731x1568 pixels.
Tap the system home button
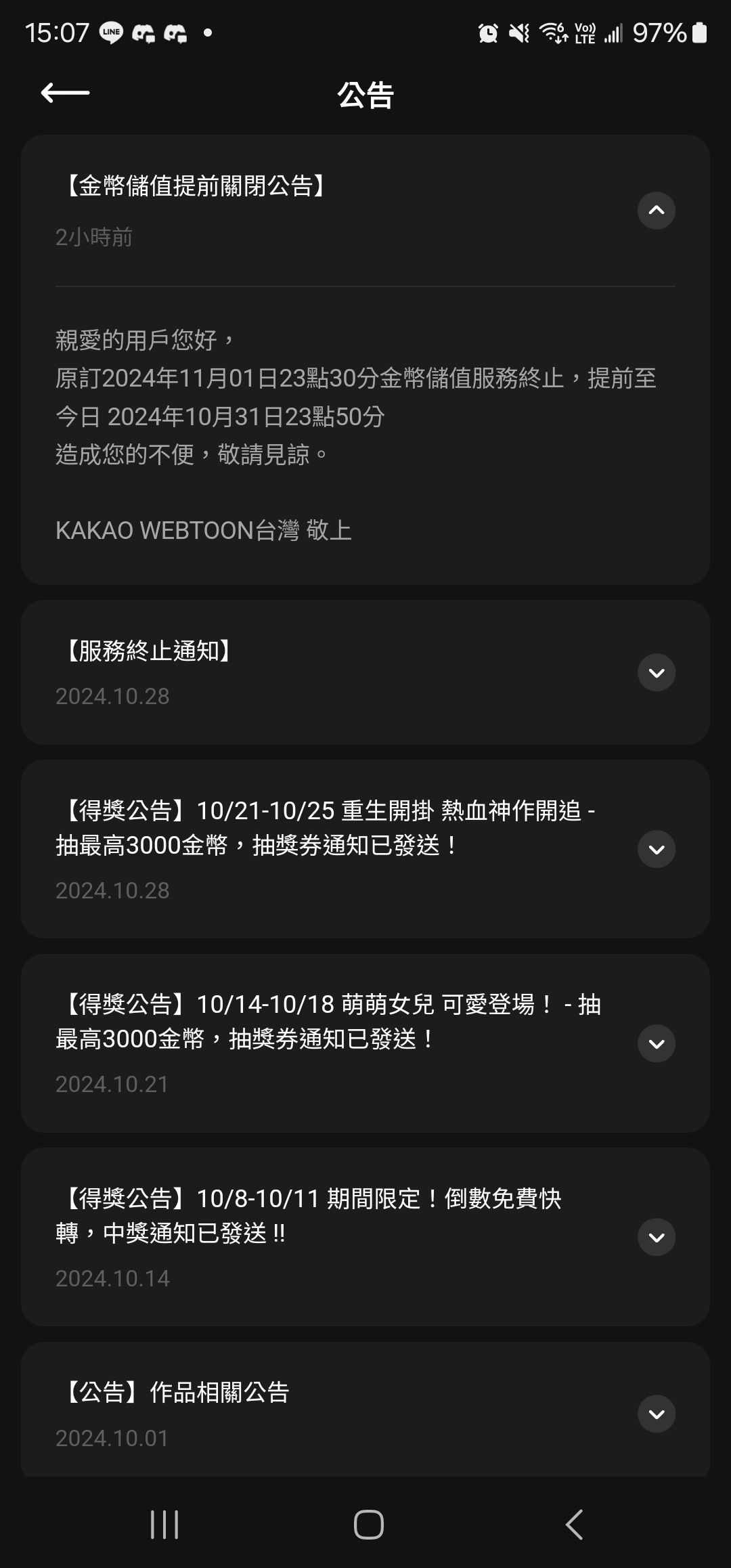click(368, 1525)
